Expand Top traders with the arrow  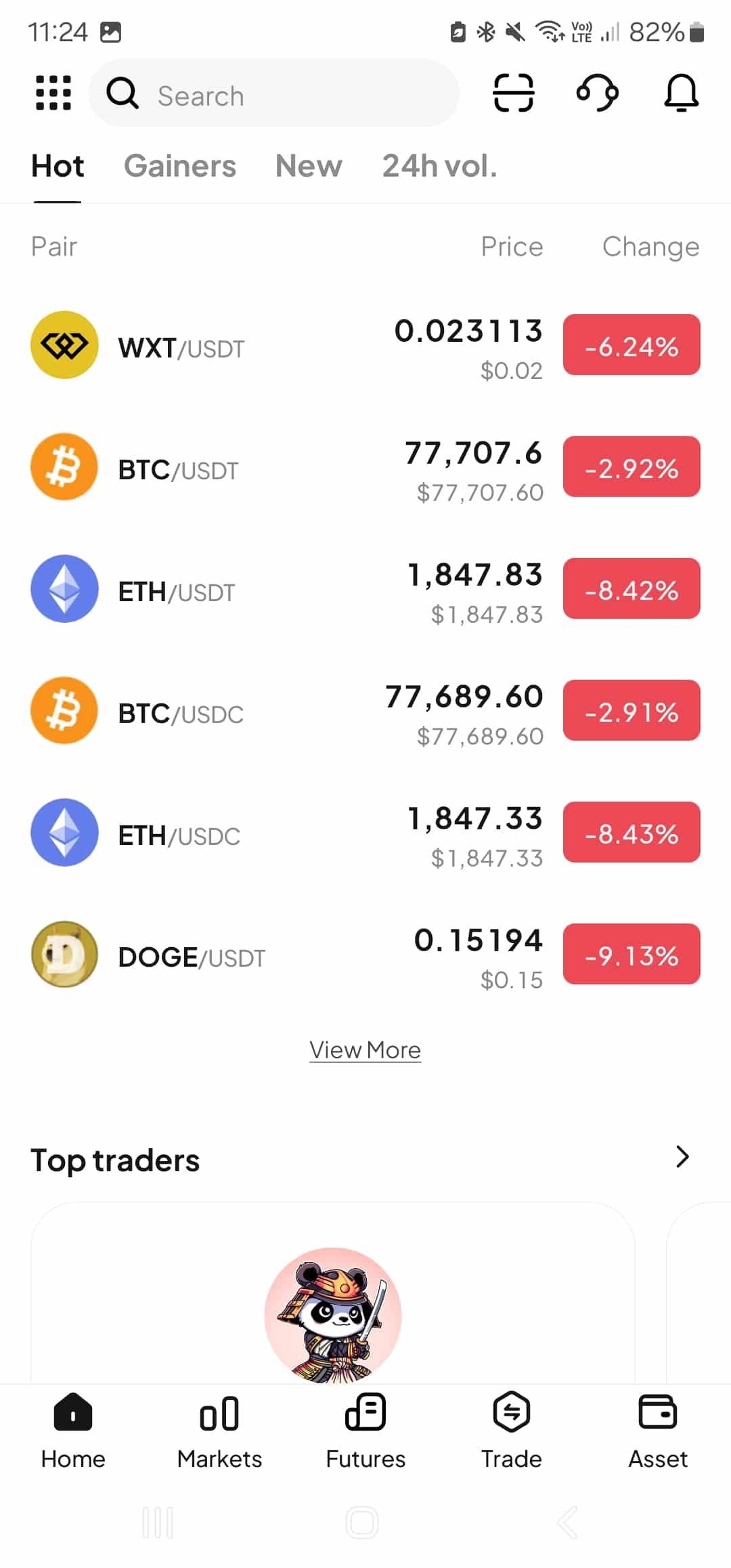click(682, 1157)
